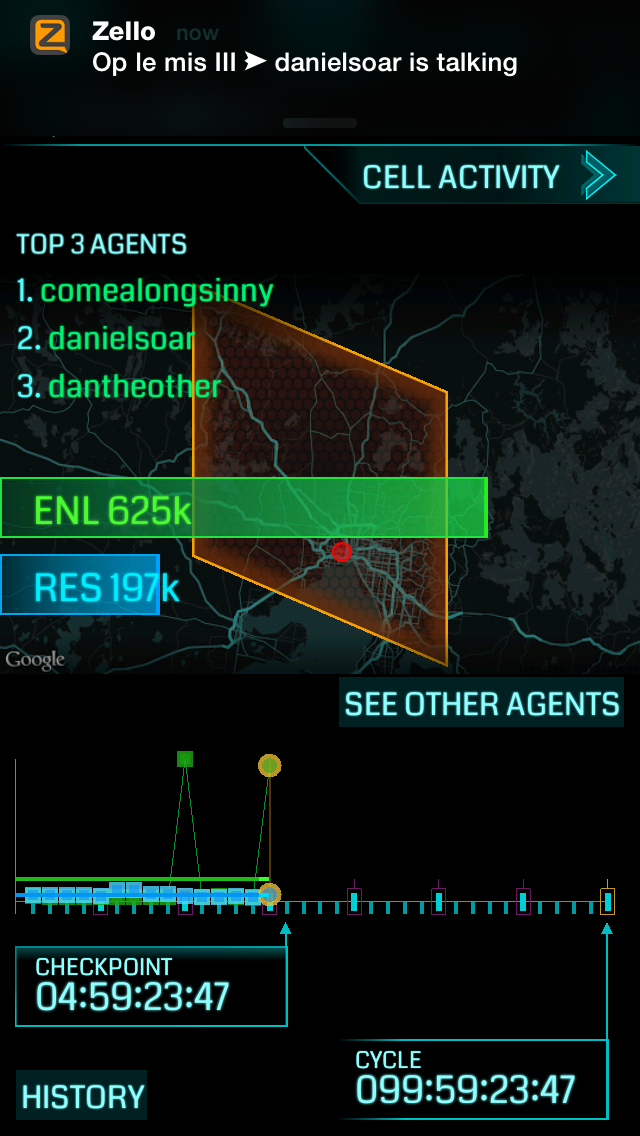Tap See Other Agents button
The image size is (640, 1136).
point(482,703)
